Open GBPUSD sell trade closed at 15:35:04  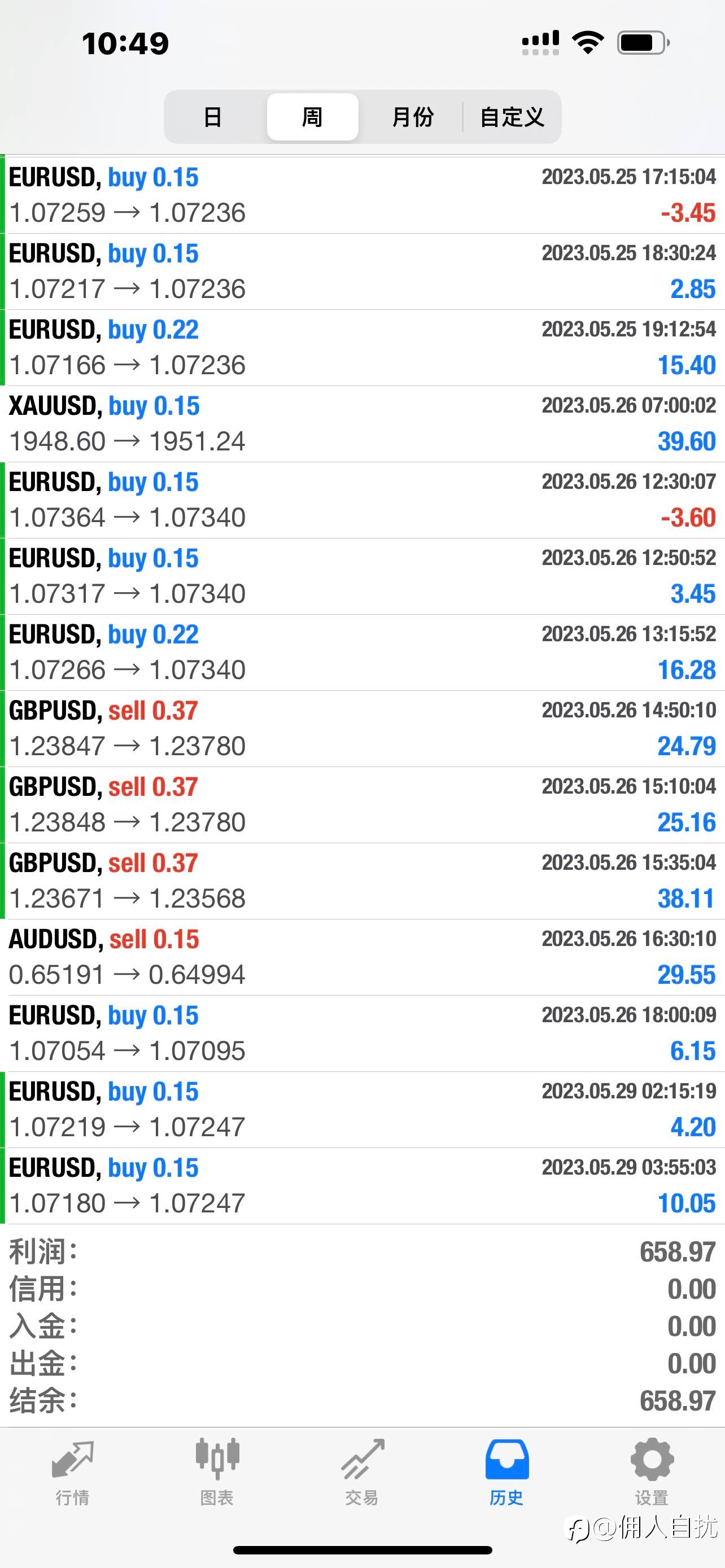click(x=362, y=881)
